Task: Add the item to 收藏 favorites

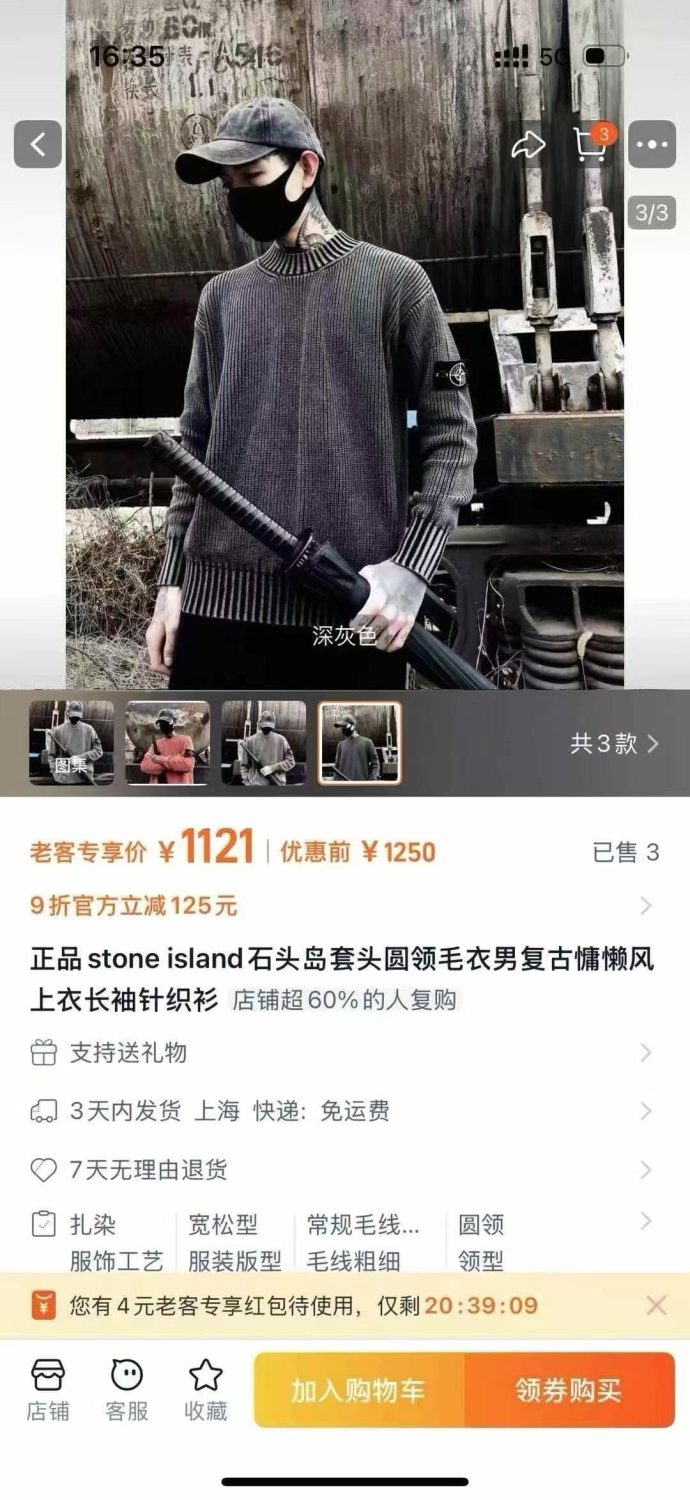Action: coord(206,1390)
